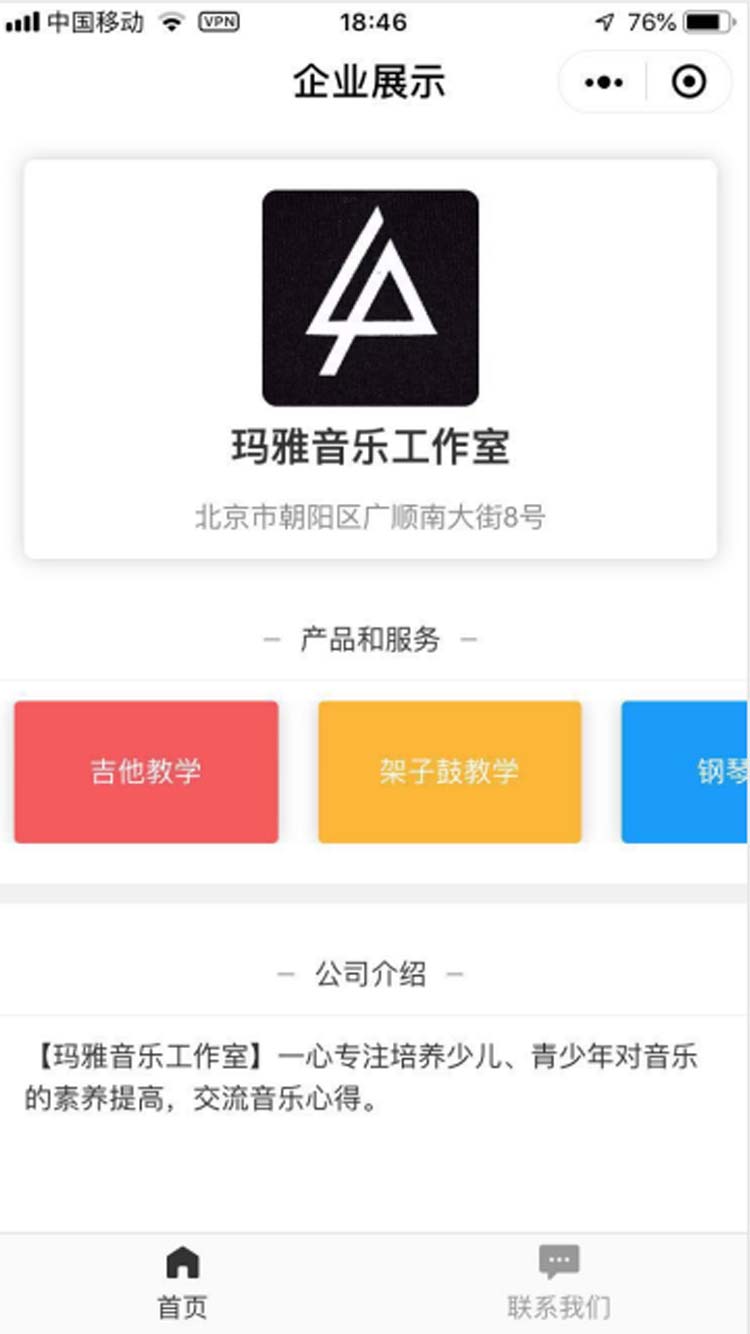750x1334 pixels.
Task: Tap the 玛雅音乐工作室 black logo image
Action: pos(373,295)
